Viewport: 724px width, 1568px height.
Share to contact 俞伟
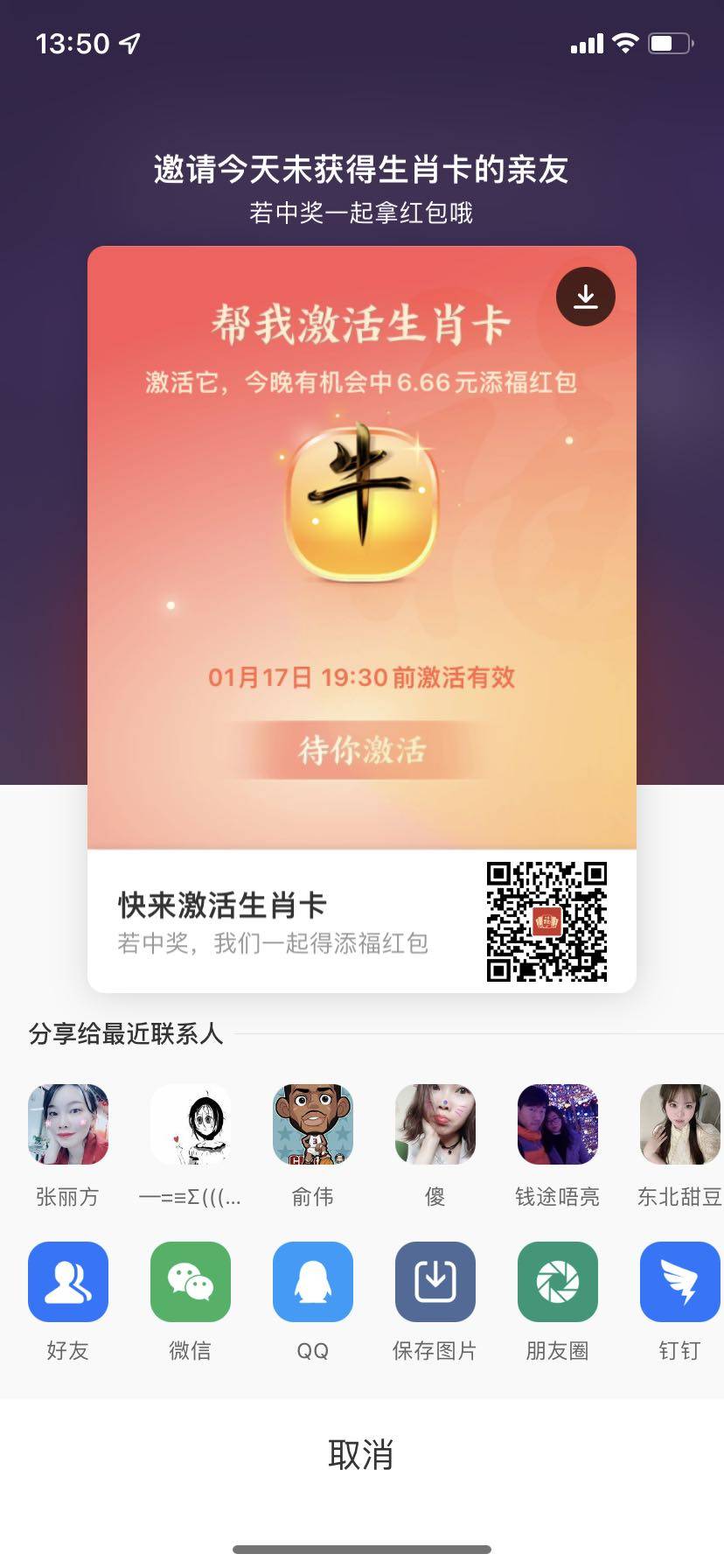pos(313,1124)
